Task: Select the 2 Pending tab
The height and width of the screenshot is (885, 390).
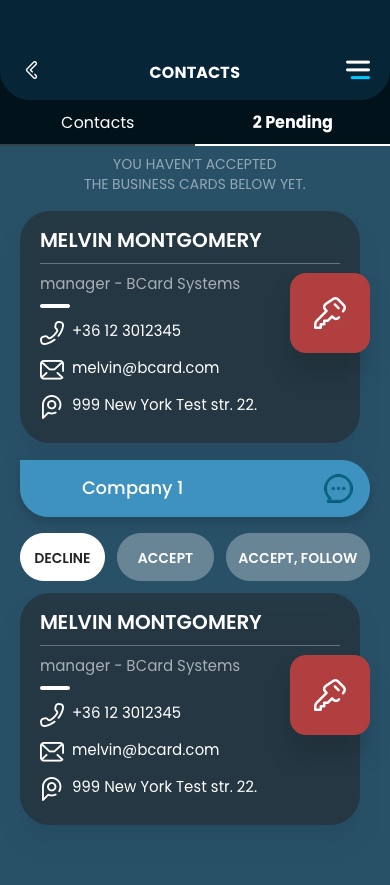Action: pos(292,122)
